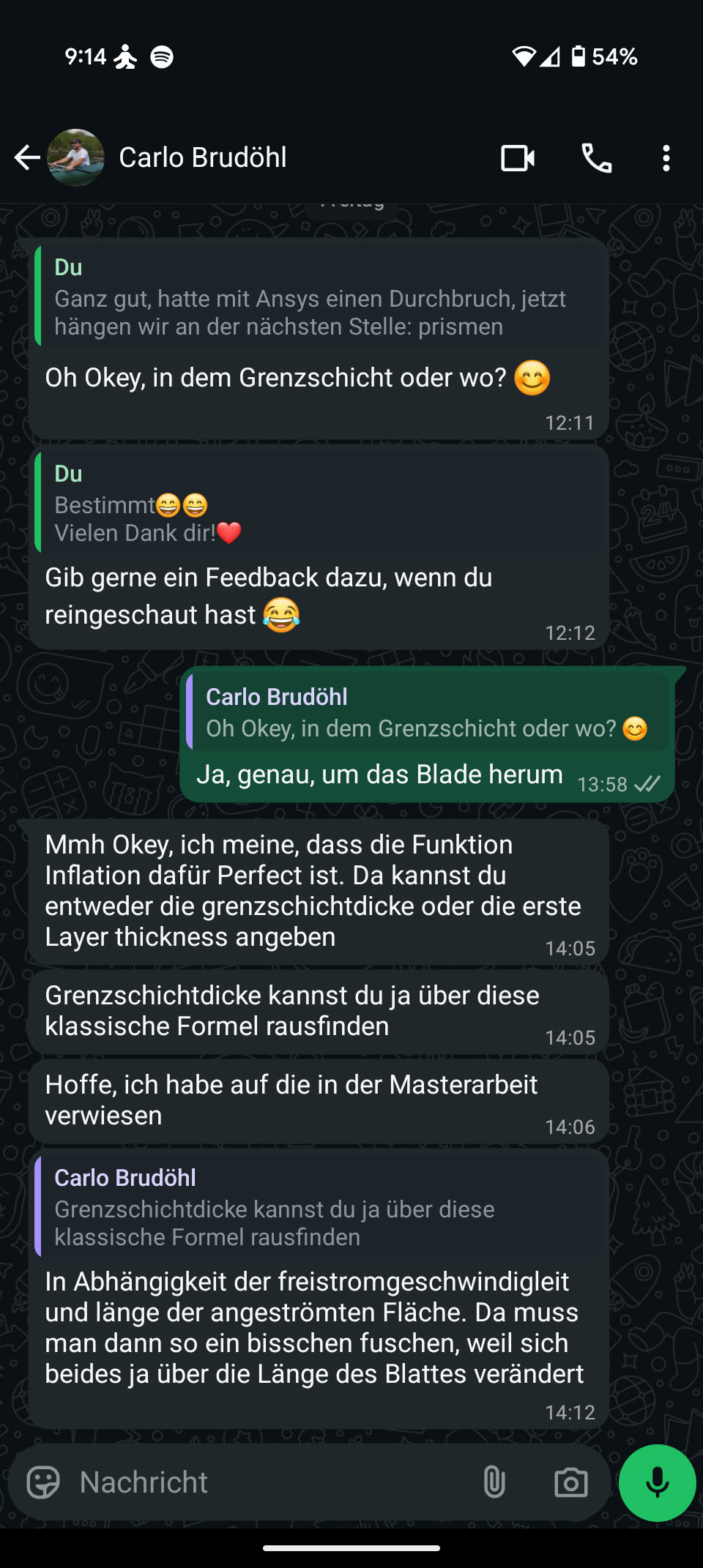Start a video call with Carlo
The image size is (703, 1568).
pyautogui.click(x=518, y=158)
